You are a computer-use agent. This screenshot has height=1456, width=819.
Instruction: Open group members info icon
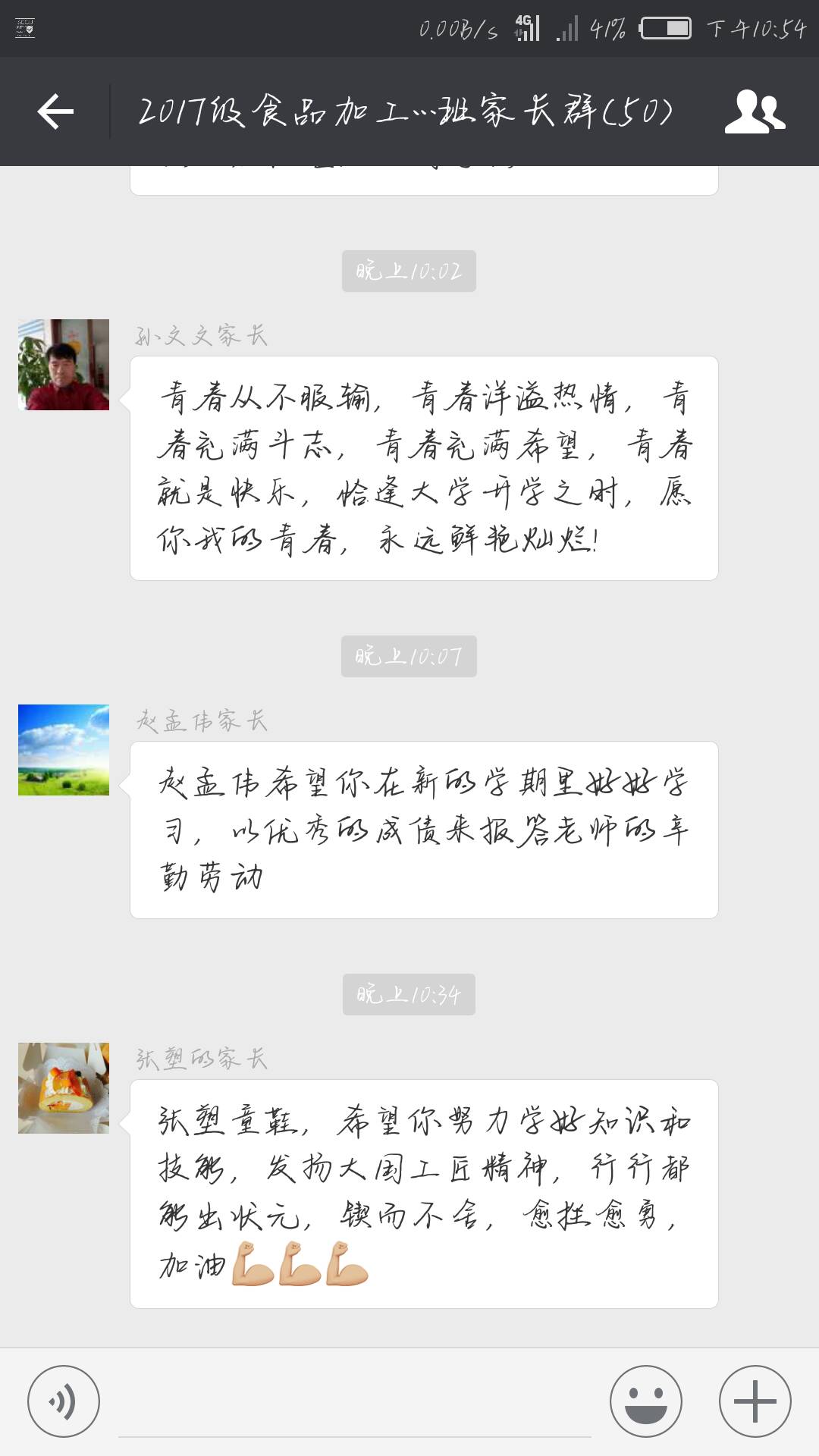coord(755,112)
